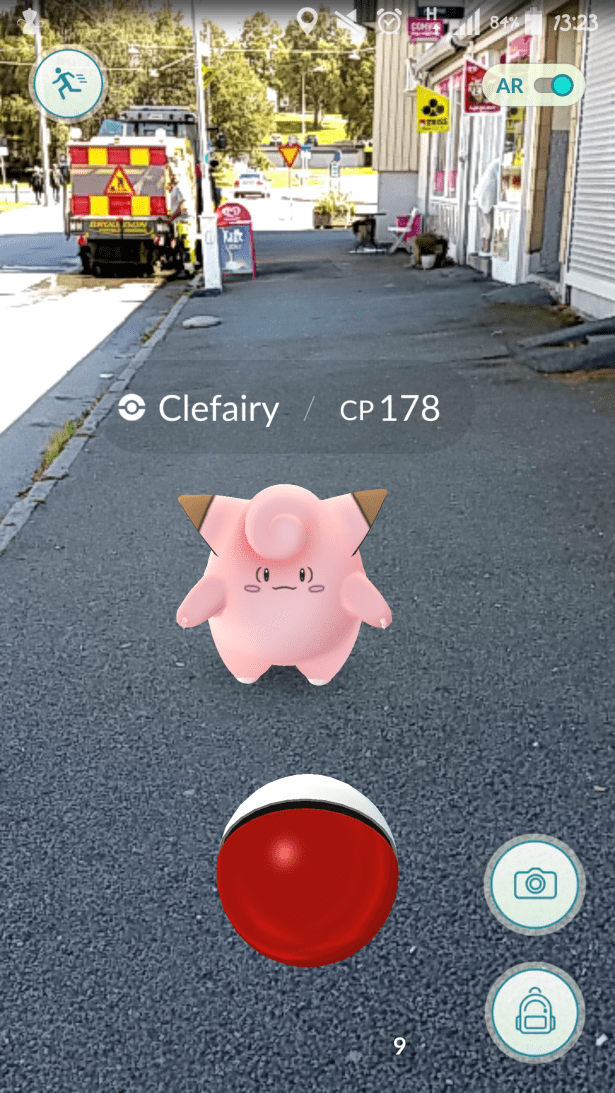Run away from the Clefairy encounter
Screen dimensions: 615x1093
click(68, 84)
